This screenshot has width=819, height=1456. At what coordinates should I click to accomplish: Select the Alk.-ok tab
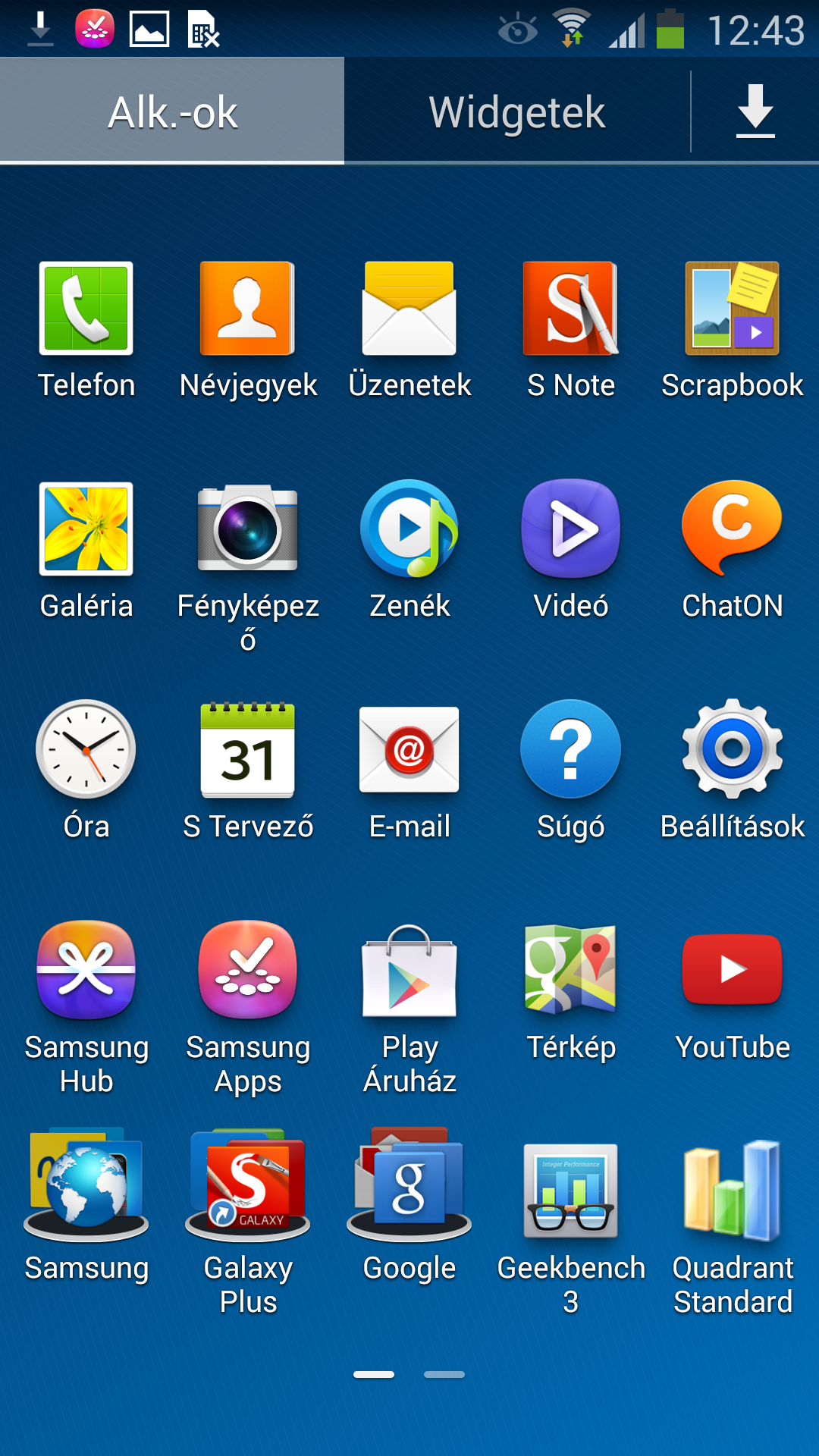tap(172, 112)
